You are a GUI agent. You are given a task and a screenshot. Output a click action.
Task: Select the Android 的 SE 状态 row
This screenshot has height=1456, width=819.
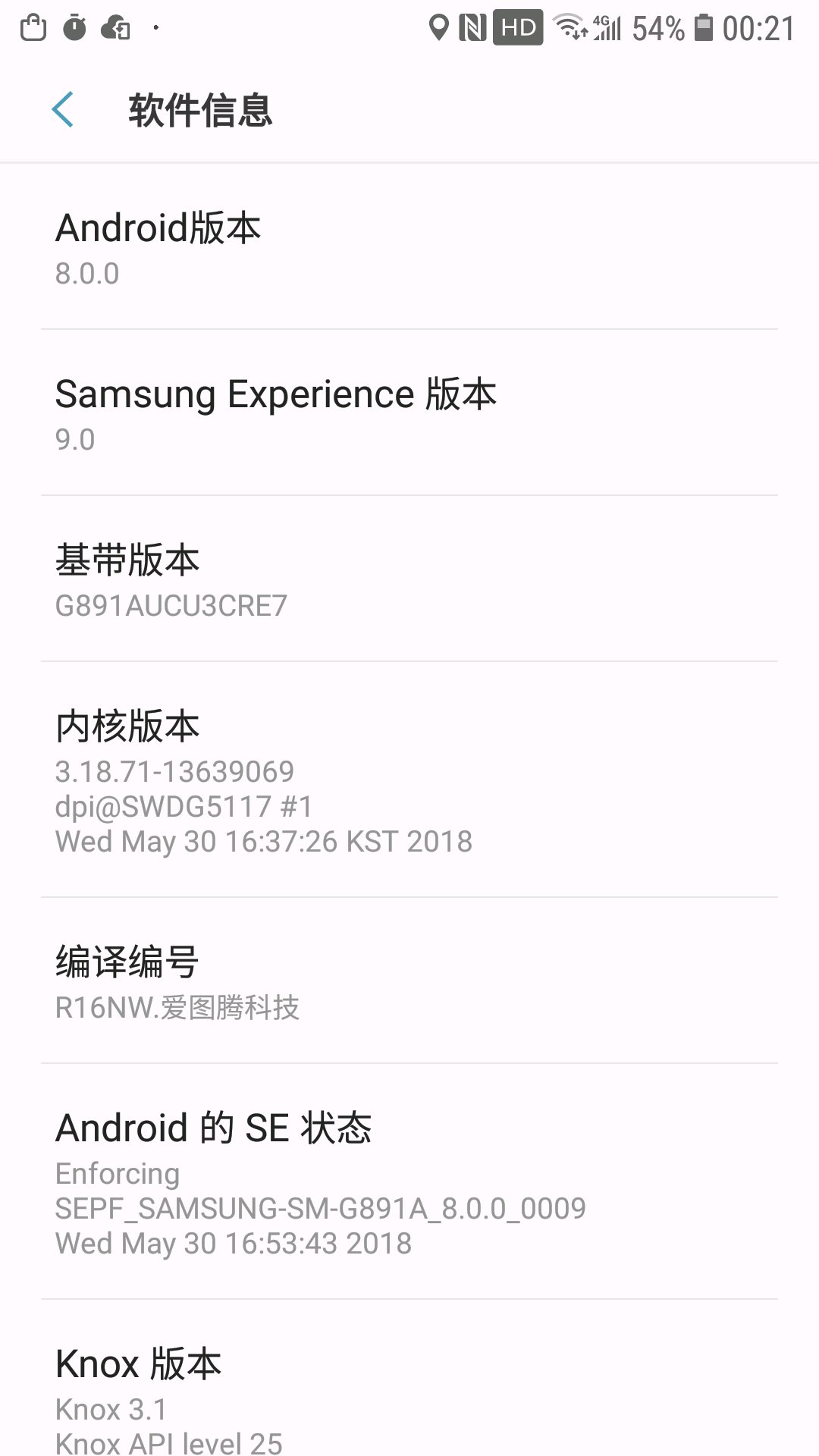coord(409,1183)
